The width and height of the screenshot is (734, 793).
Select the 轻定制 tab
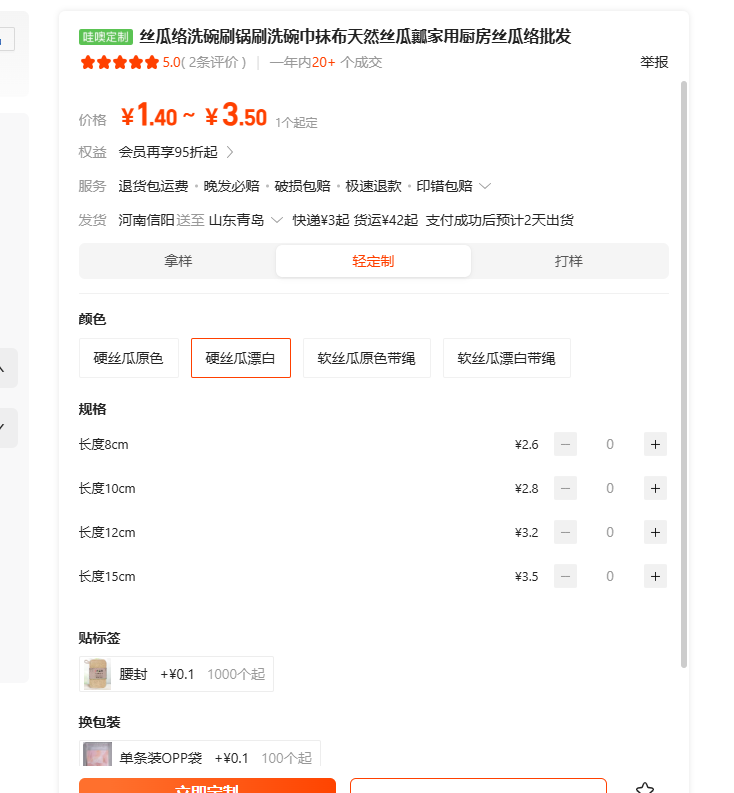(x=373, y=261)
